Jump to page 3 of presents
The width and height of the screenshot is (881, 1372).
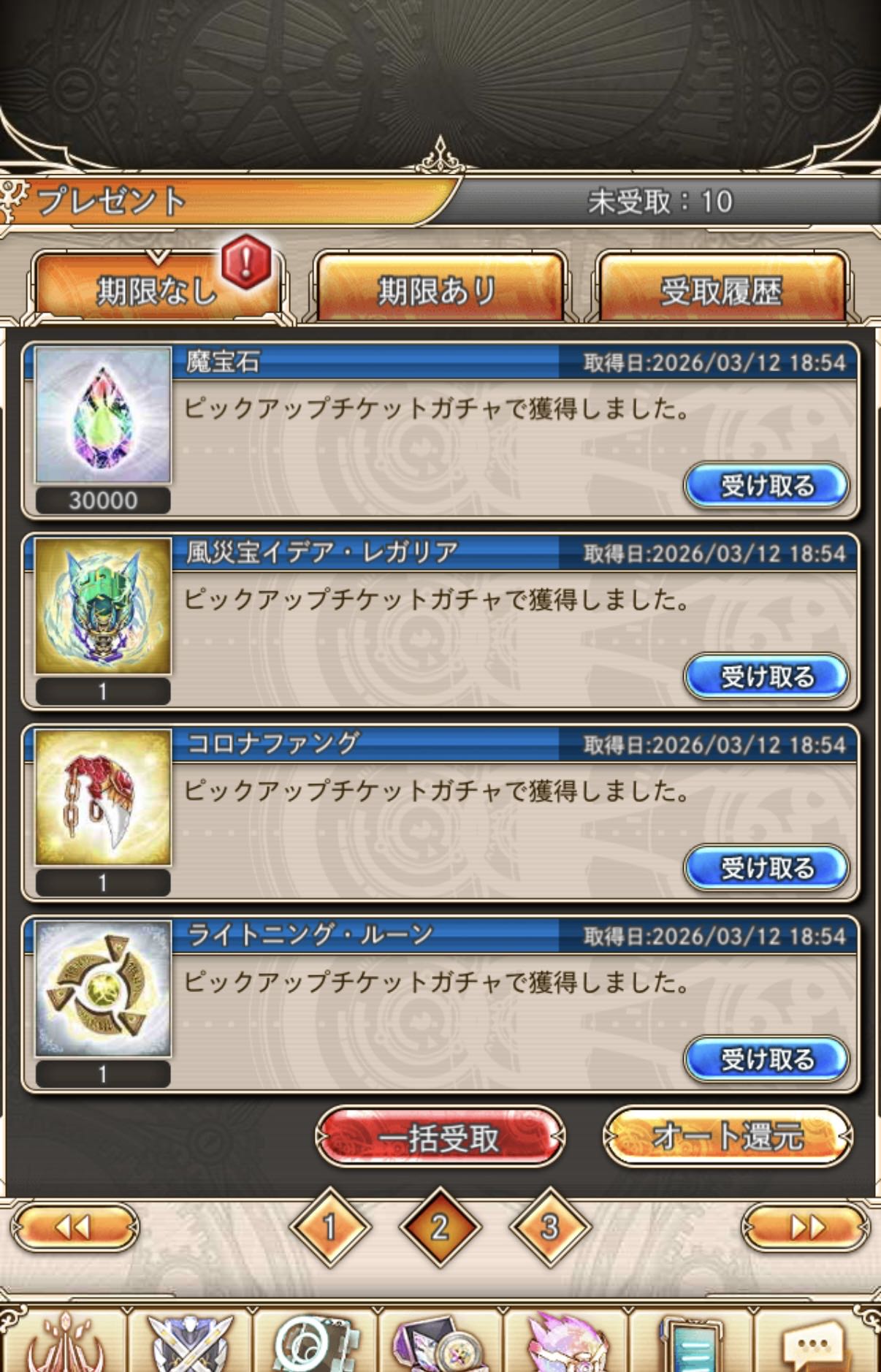(x=549, y=1227)
